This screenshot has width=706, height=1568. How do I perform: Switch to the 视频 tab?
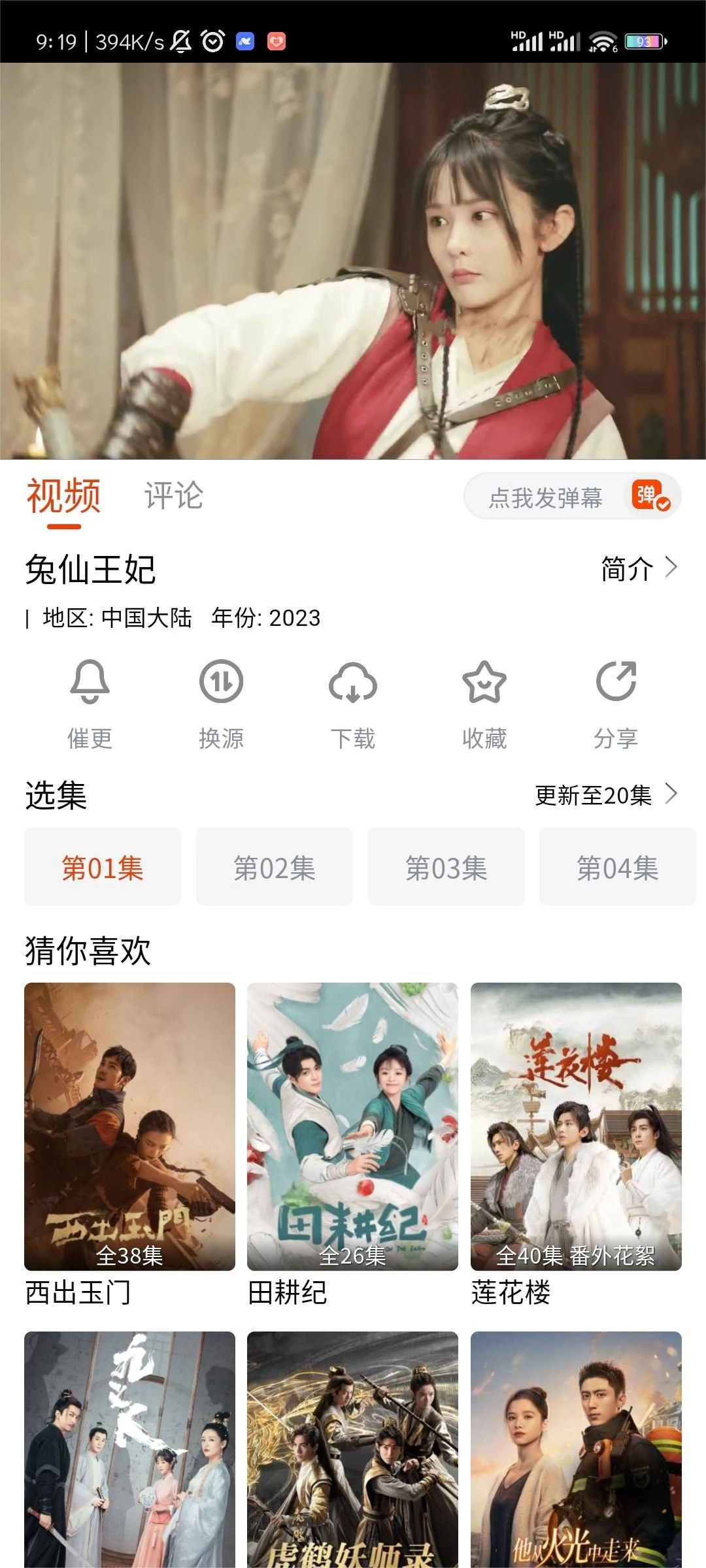pos(63,497)
